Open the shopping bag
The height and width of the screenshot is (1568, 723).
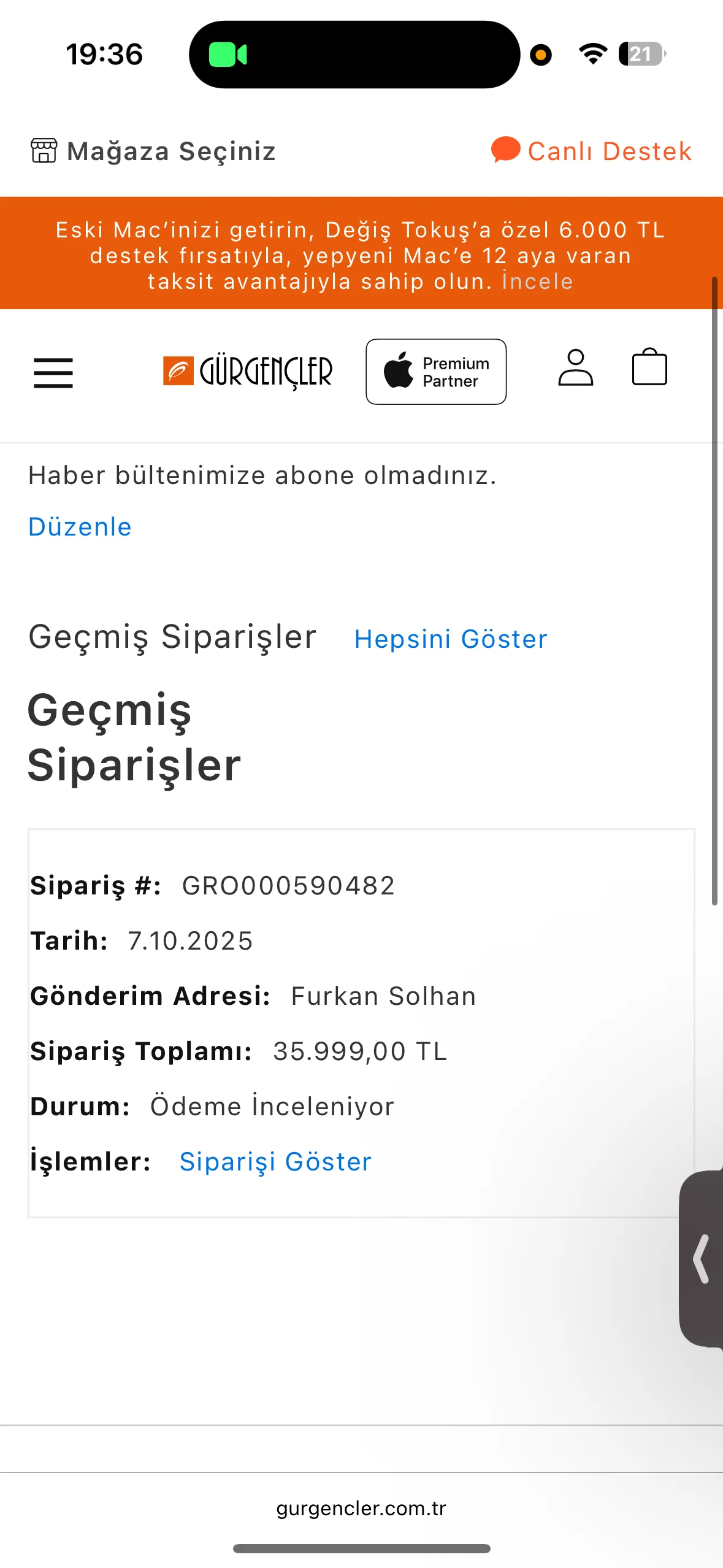(x=649, y=367)
